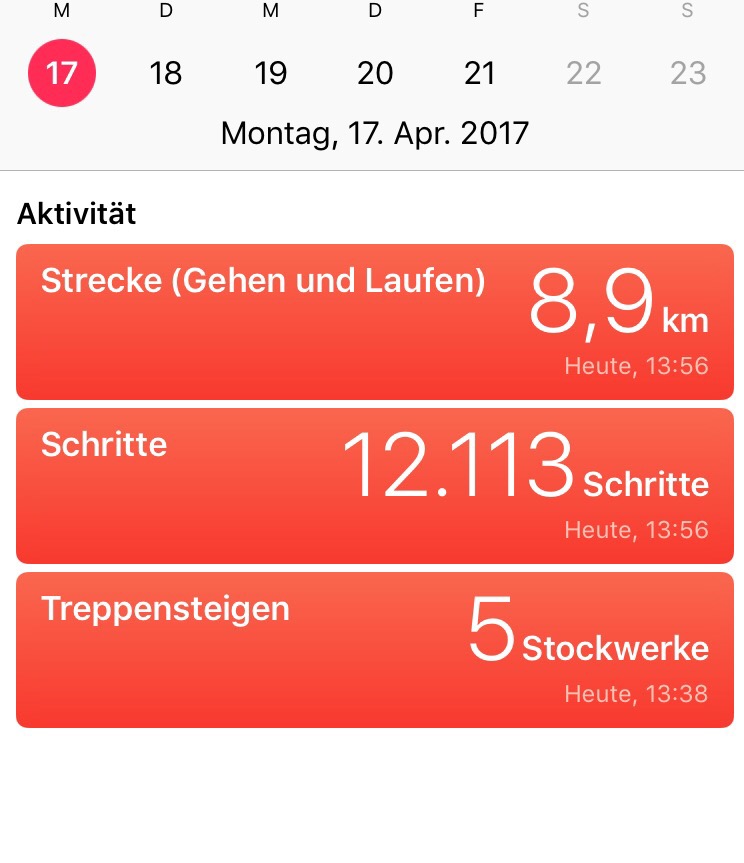Open the Treppensteigen card

click(374, 649)
